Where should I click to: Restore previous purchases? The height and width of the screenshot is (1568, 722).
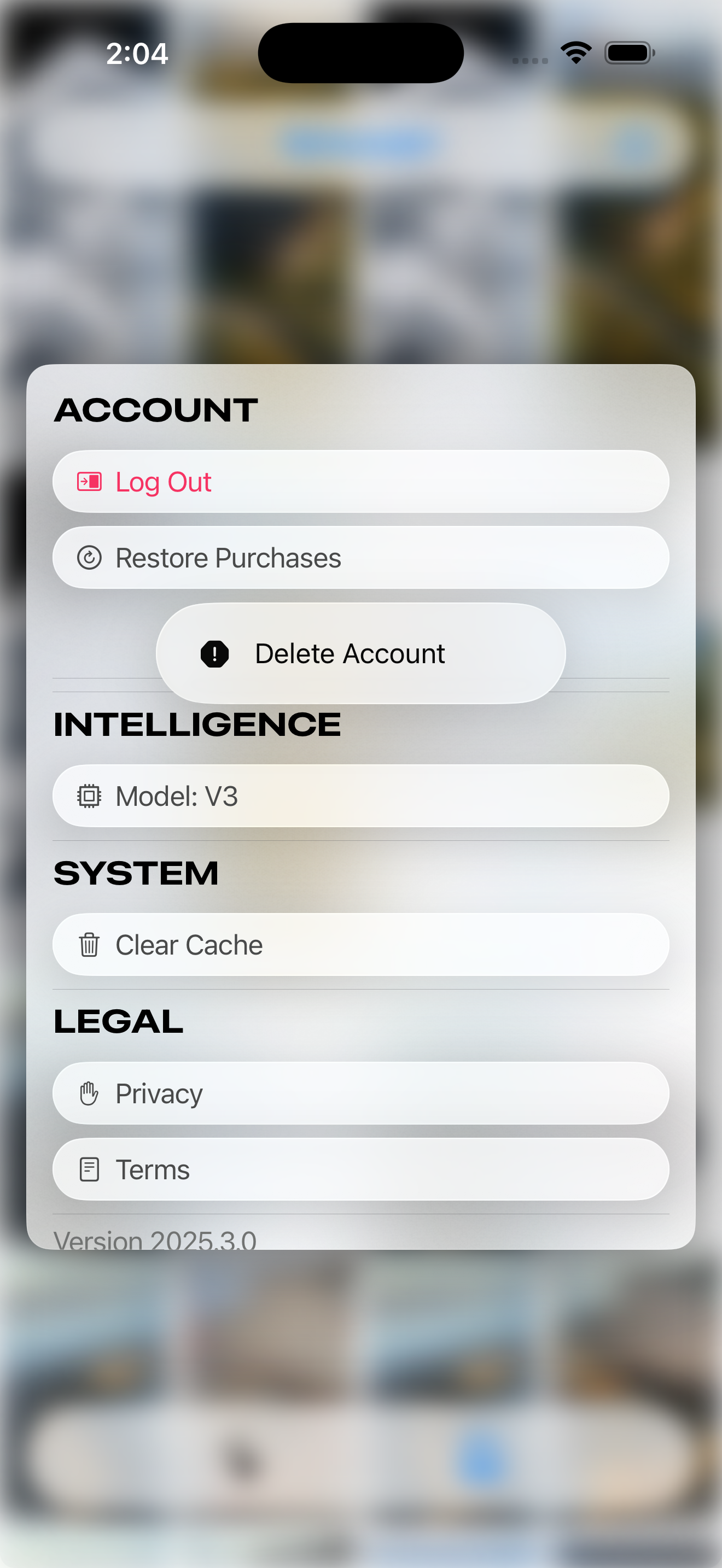tap(360, 558)
